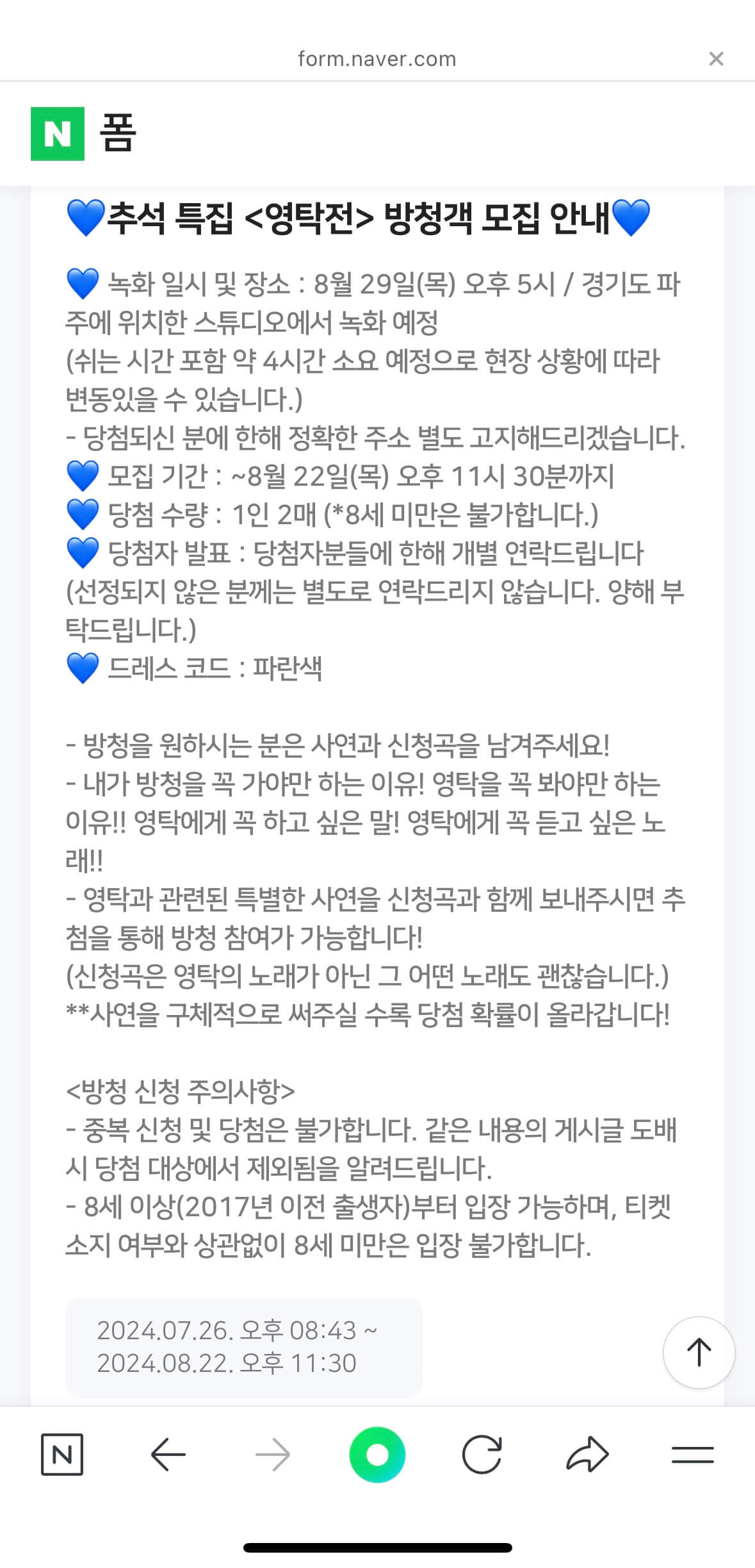Jump back to the top of page

pos(699,1352)
